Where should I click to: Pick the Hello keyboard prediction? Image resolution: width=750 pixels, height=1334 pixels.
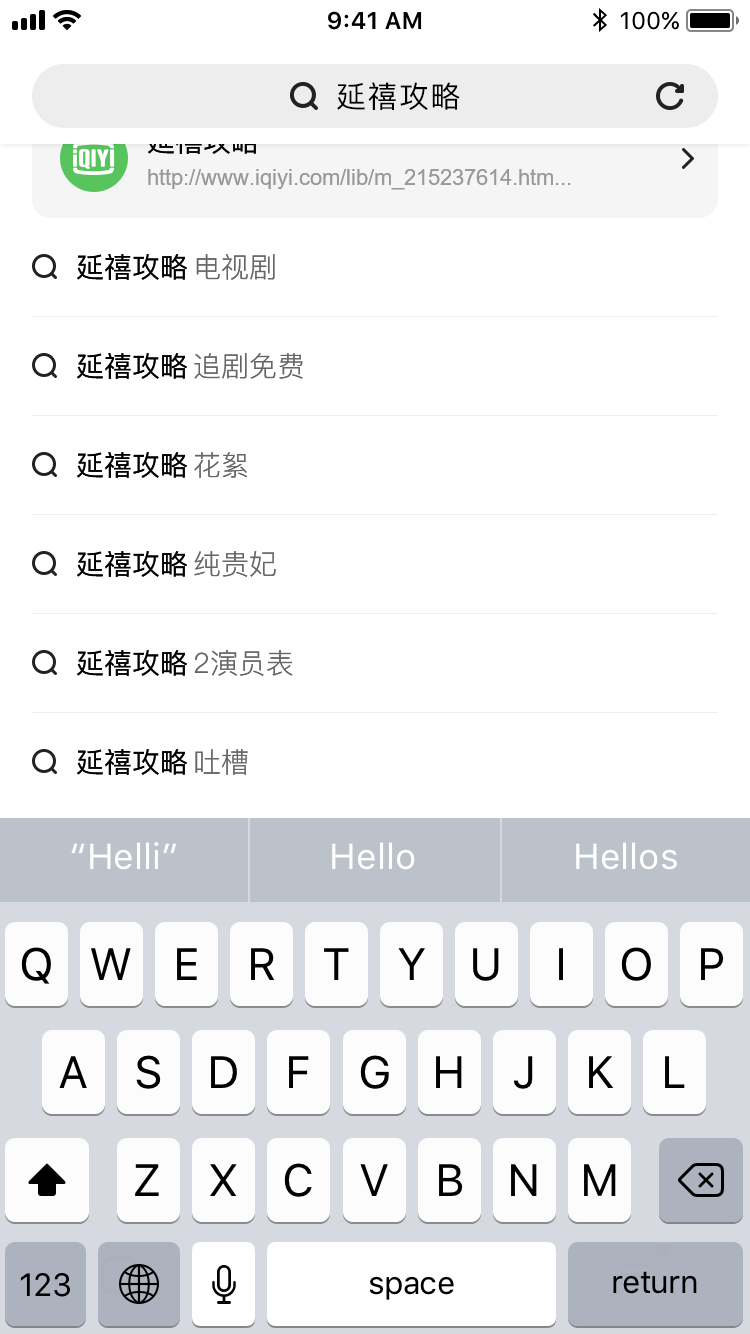(374, 858)
